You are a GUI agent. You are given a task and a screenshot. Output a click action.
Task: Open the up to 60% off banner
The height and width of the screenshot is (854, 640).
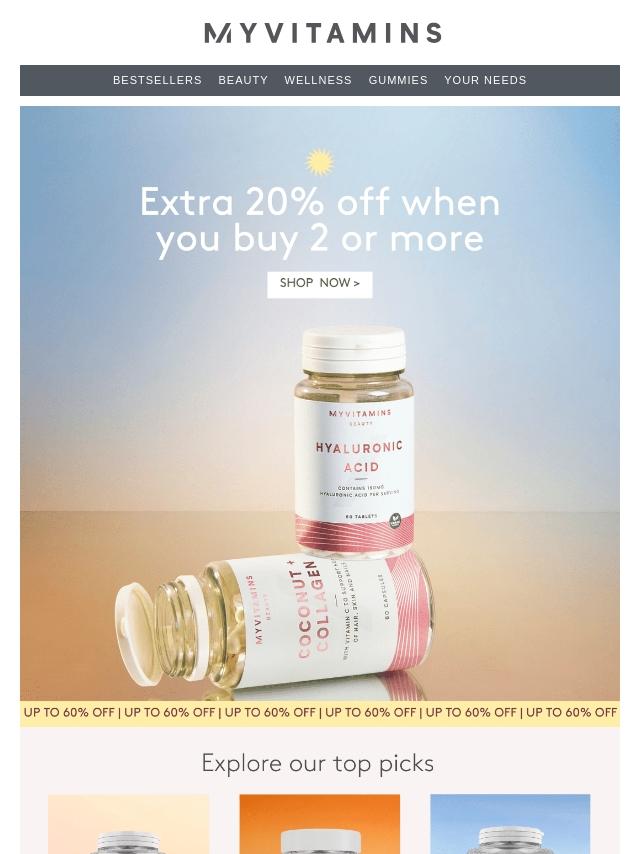tap(320, 713)
